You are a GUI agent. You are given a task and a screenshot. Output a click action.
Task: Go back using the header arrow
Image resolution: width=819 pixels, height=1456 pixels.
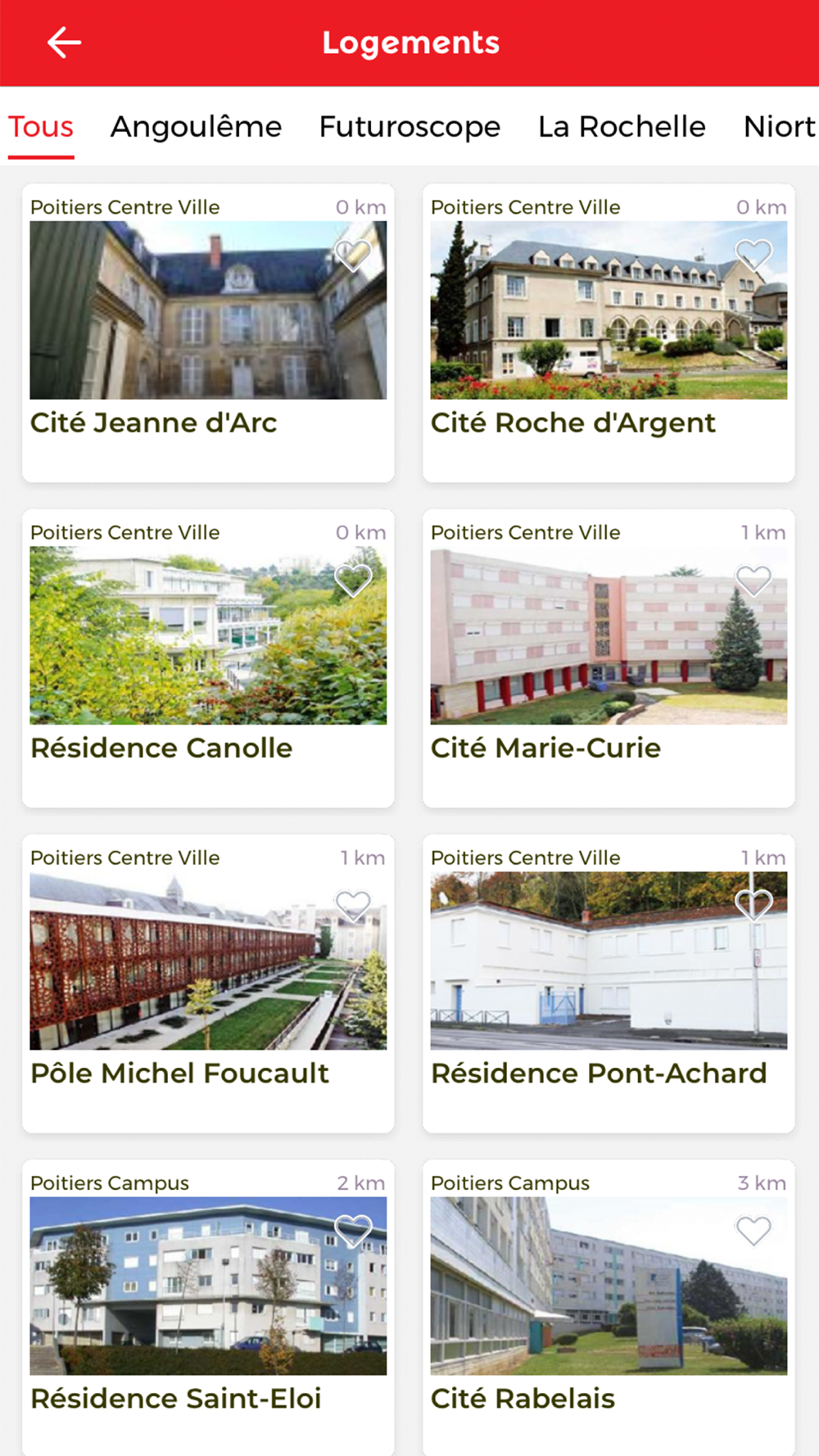[x=64, y=43]
